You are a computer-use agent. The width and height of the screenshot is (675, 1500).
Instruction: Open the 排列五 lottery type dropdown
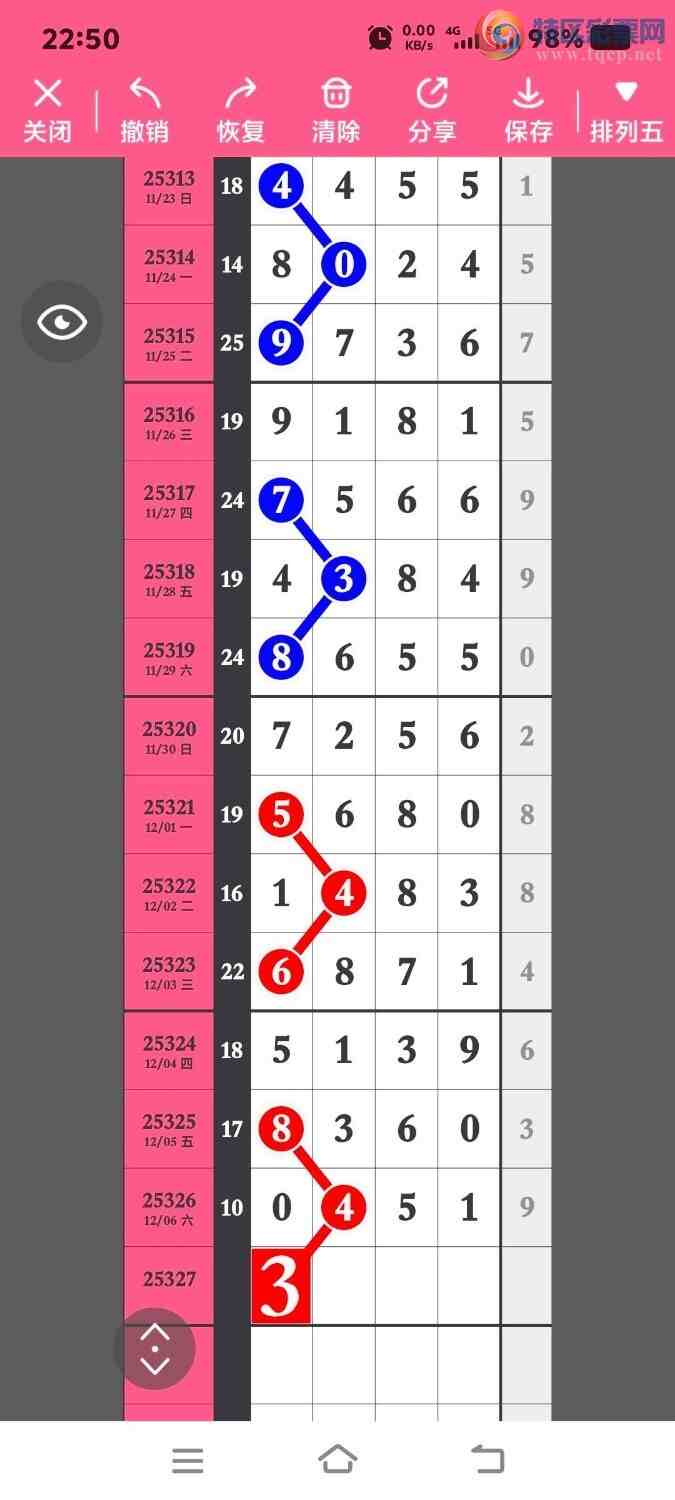tap(626, 111)
